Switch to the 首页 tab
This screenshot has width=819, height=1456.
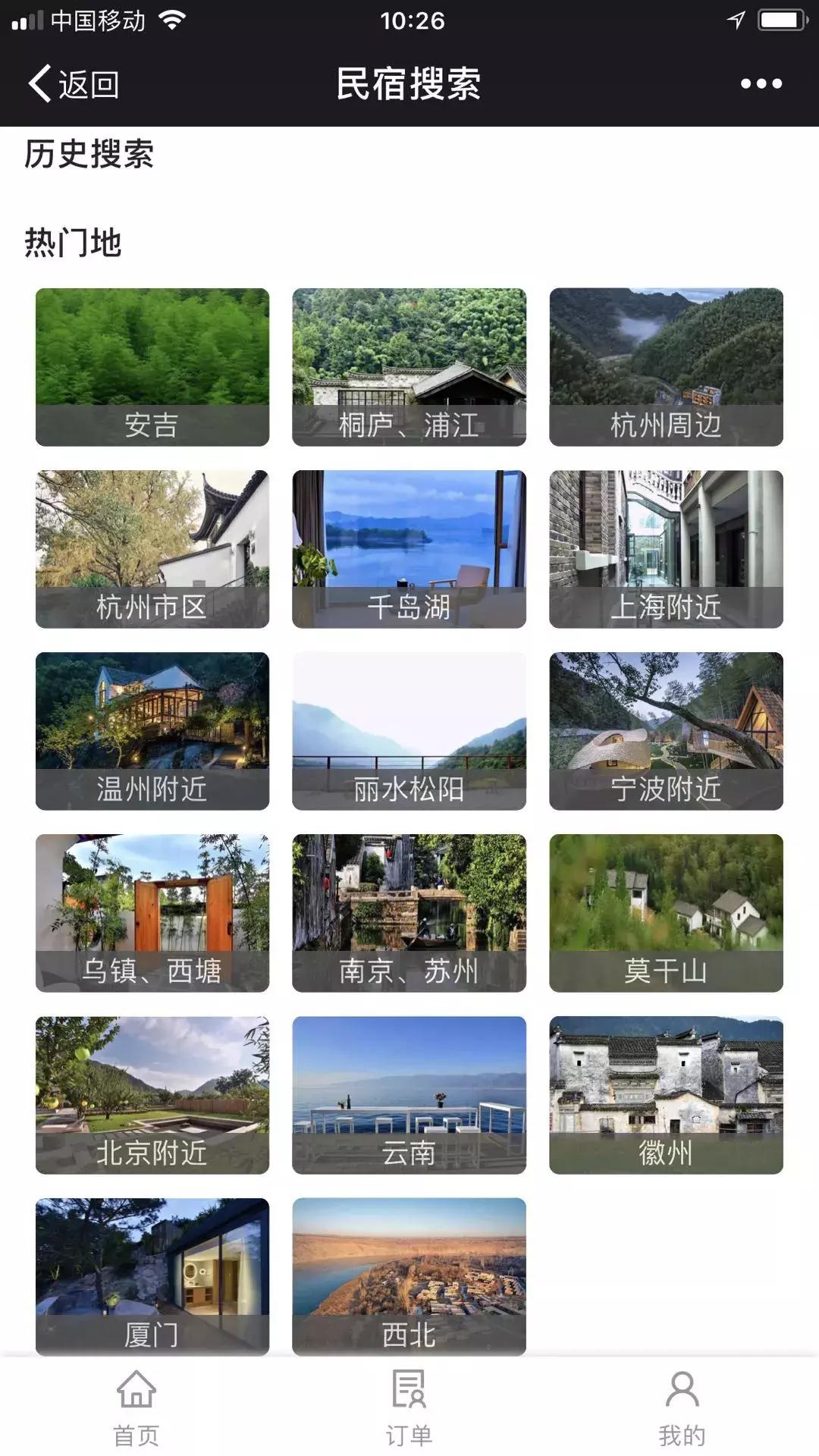[x=136, y=1407]
